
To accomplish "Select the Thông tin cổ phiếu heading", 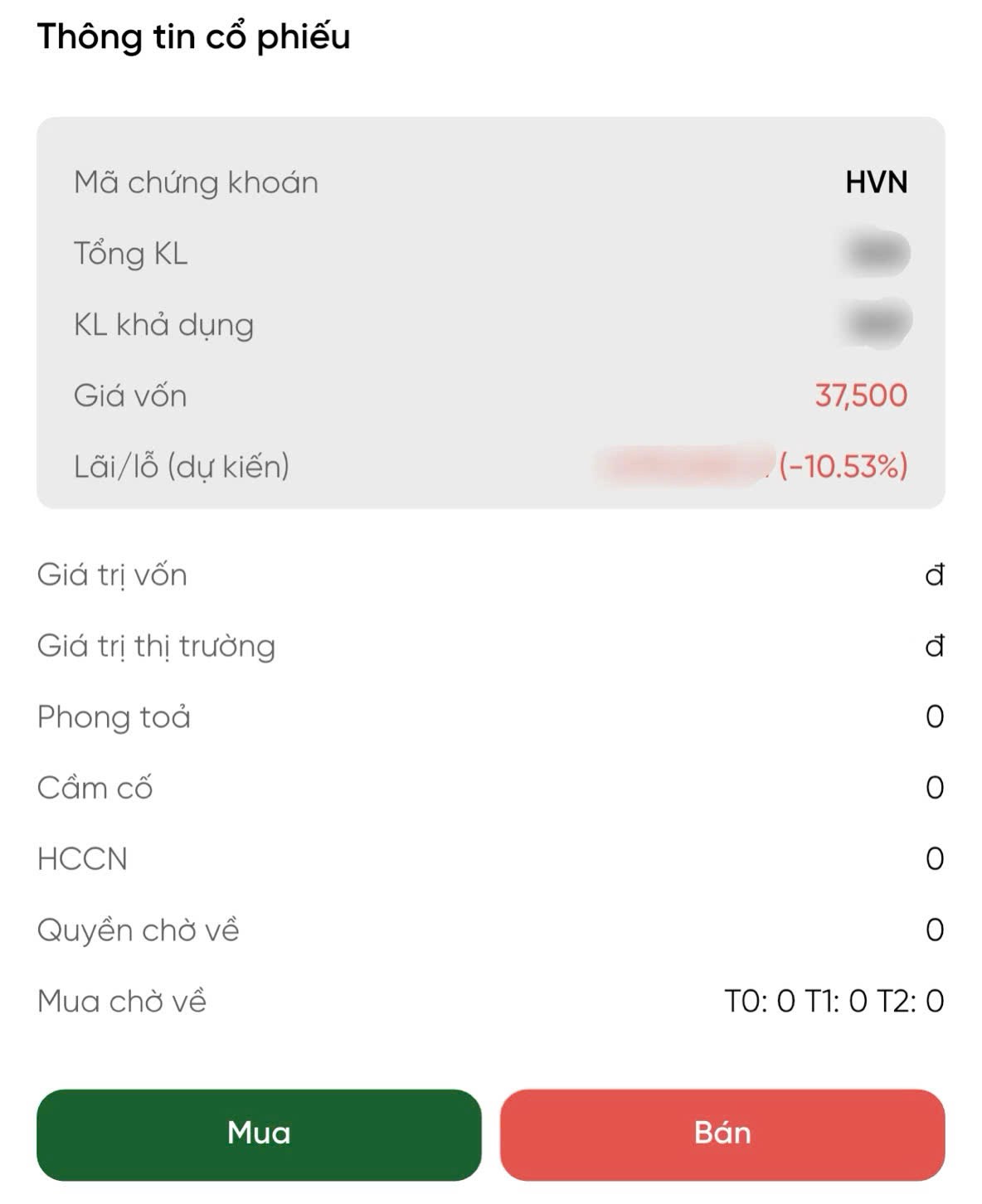I will (192, 36).
